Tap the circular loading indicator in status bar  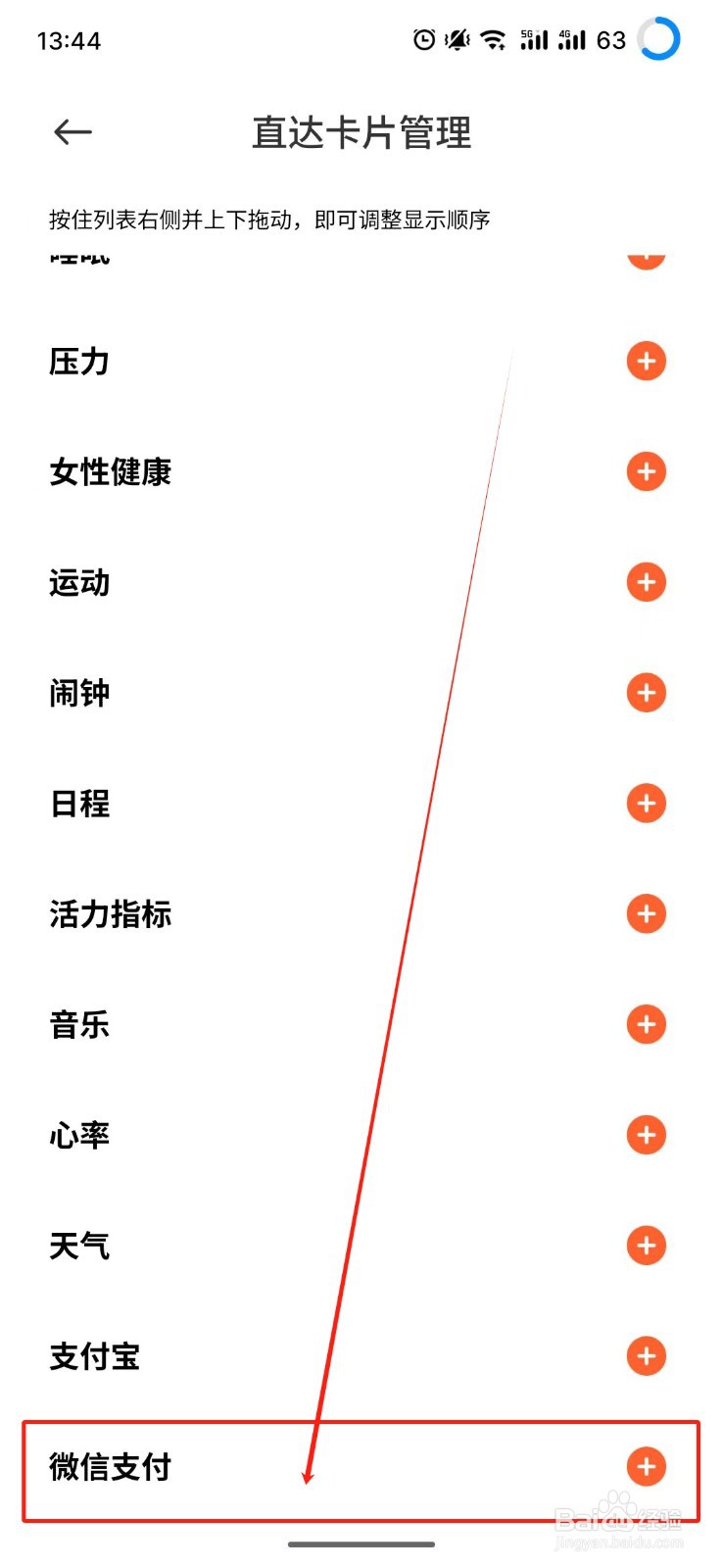[657, 40]
